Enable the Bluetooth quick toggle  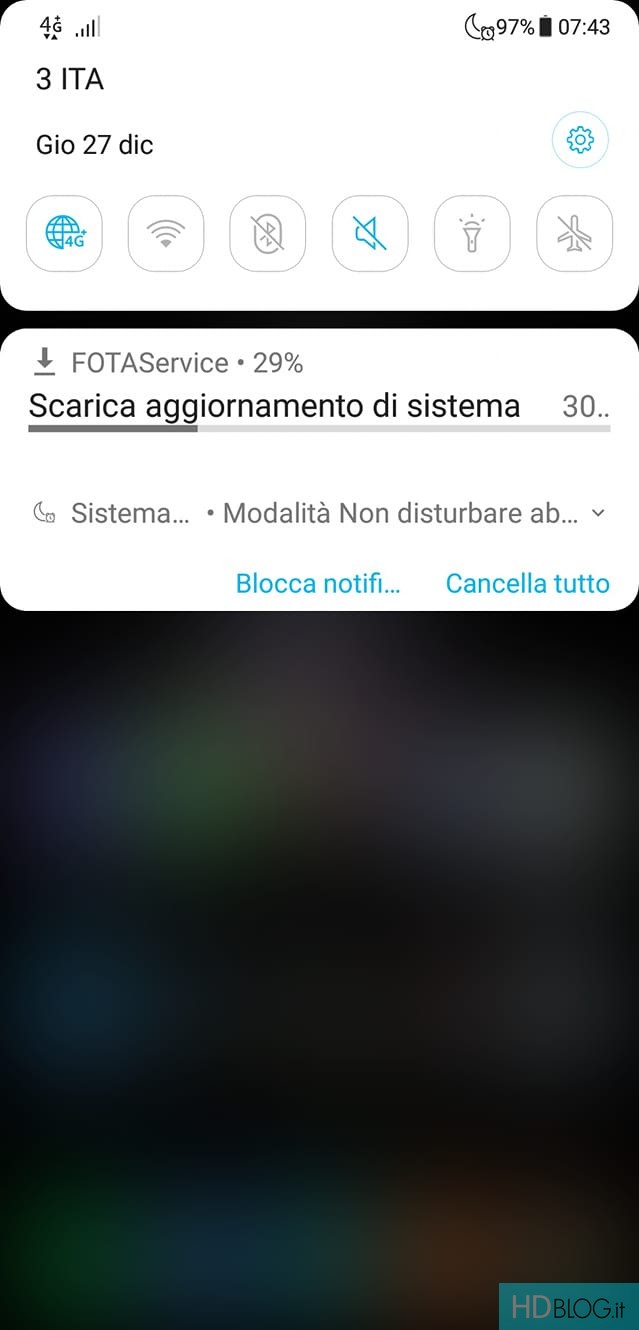point(268,234)
